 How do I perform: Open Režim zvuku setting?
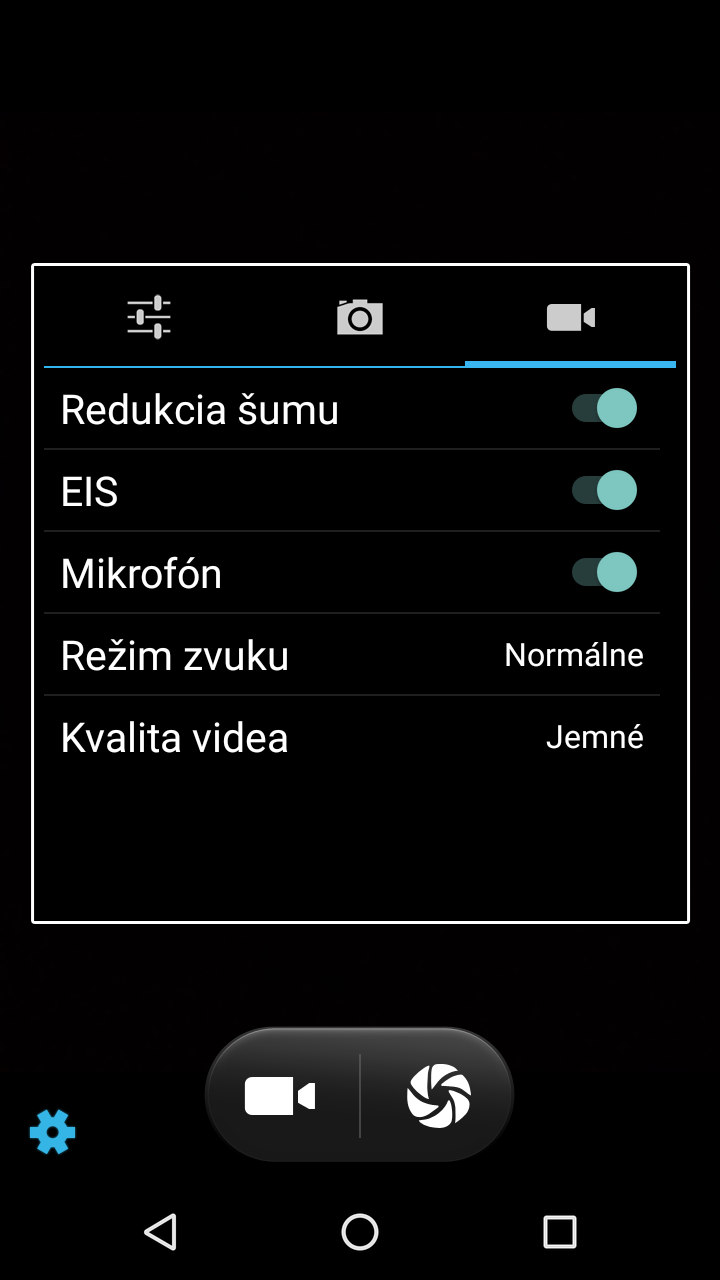[352, 655]
